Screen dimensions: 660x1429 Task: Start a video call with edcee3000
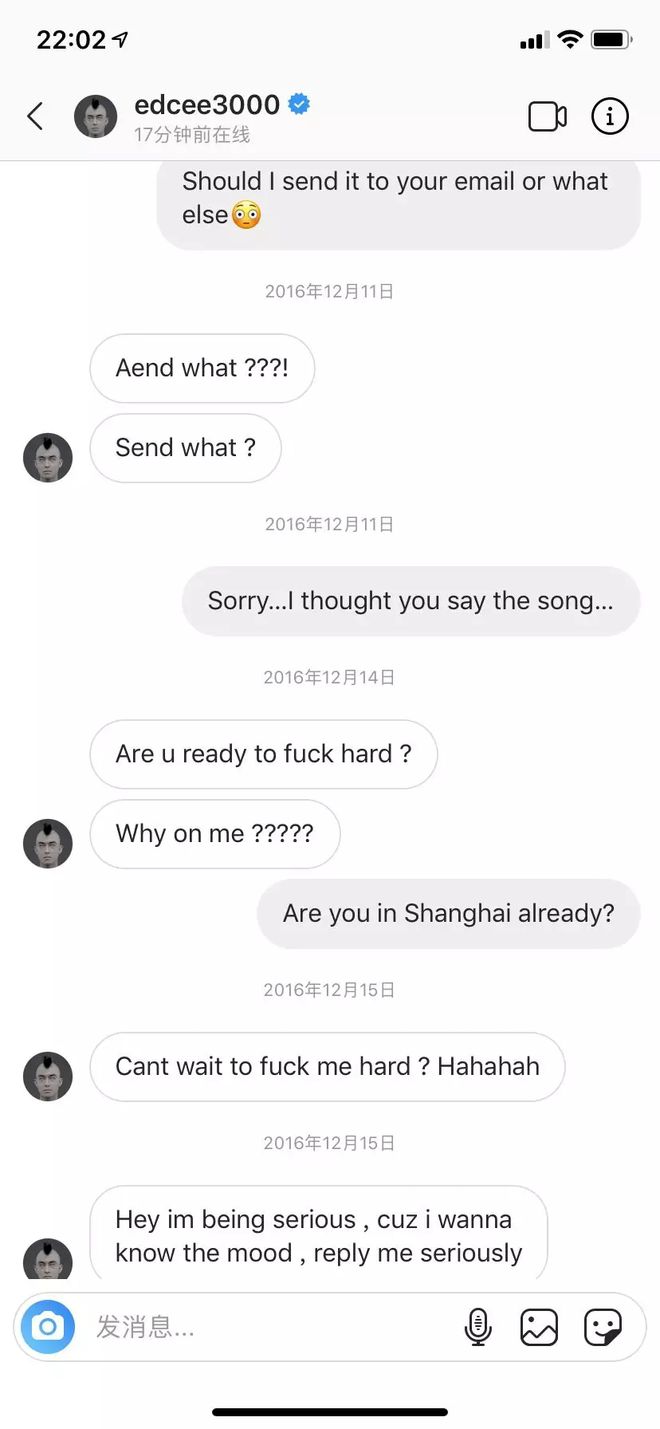point(547,117)
